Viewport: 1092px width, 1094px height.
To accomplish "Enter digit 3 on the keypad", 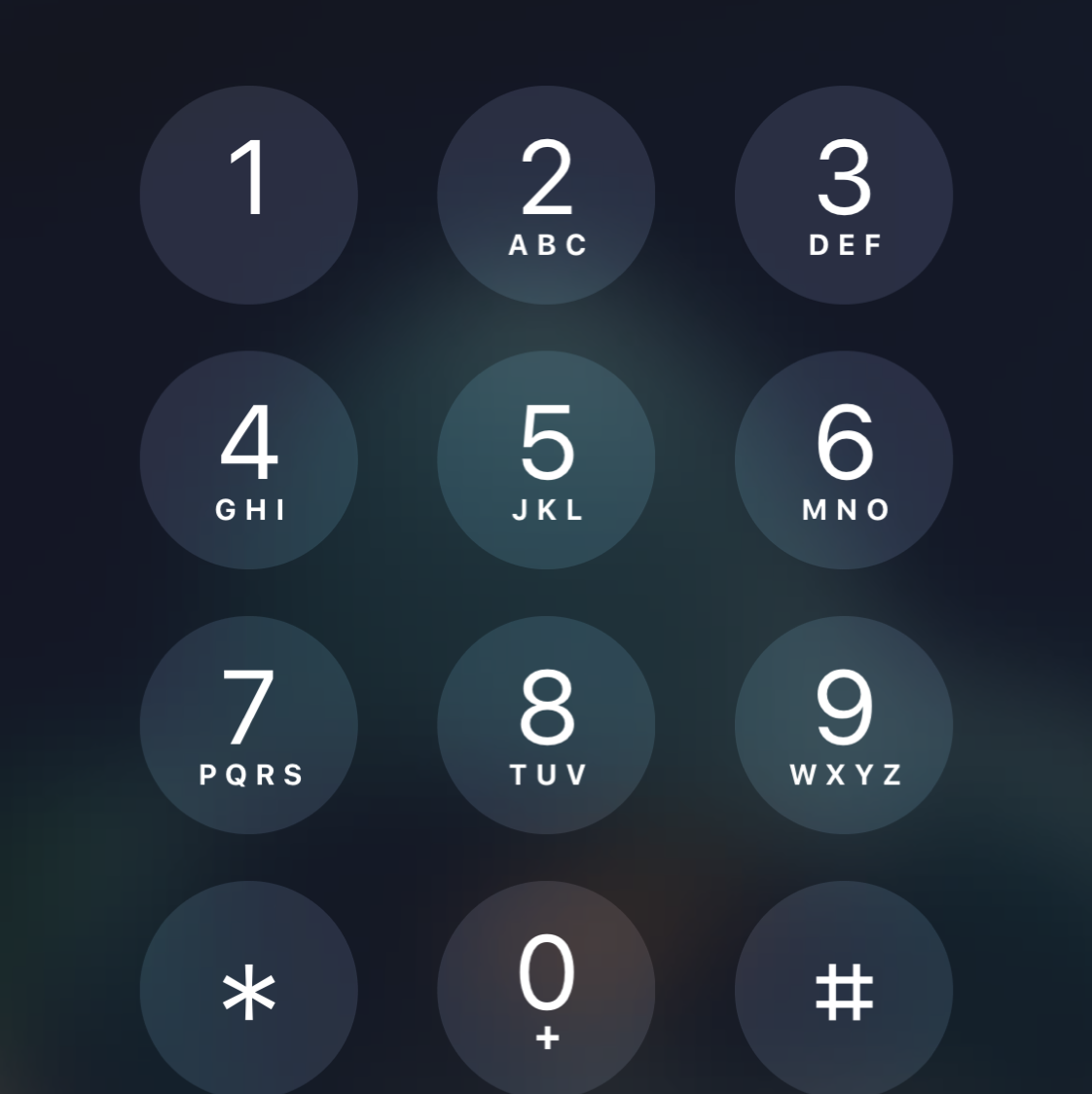I will pos(844,195).
